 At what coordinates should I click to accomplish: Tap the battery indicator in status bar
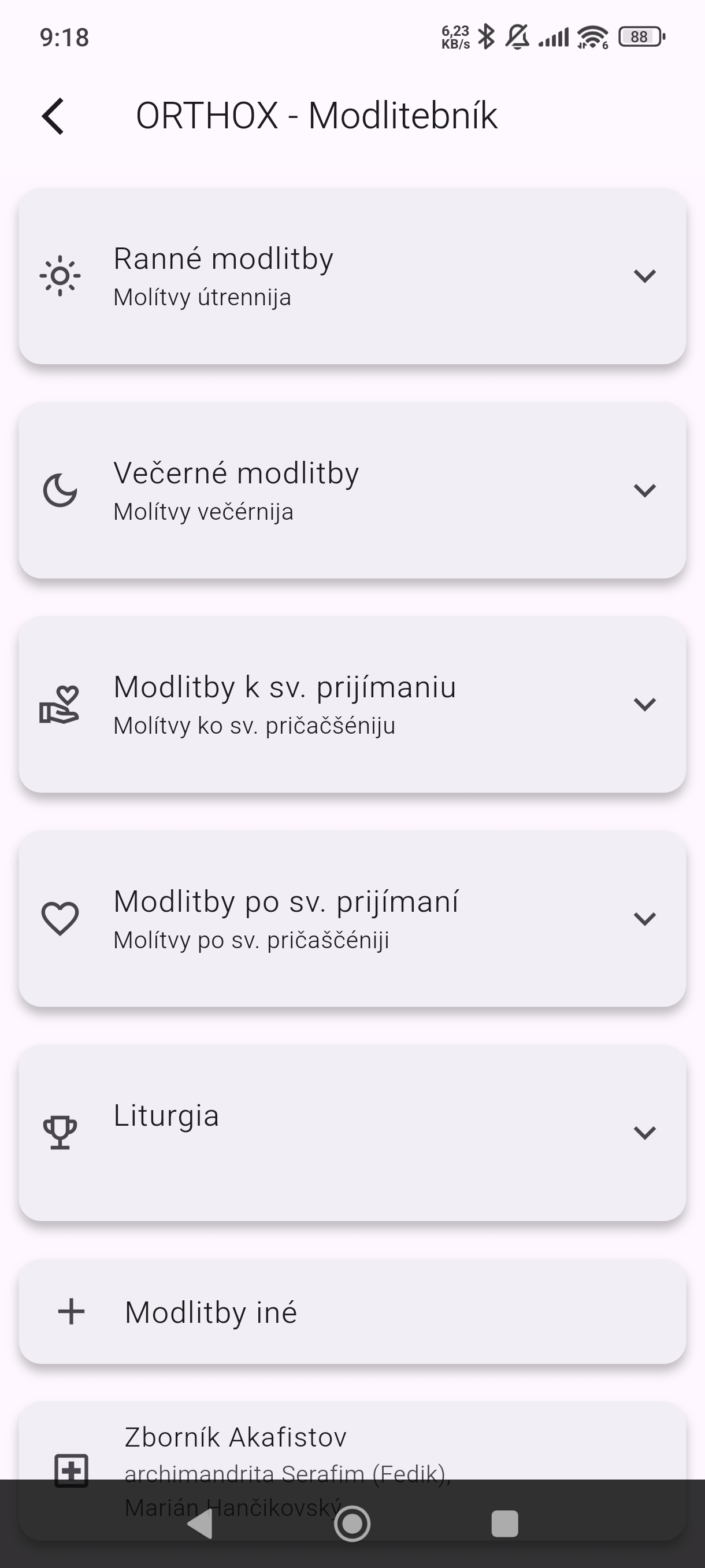639,38
